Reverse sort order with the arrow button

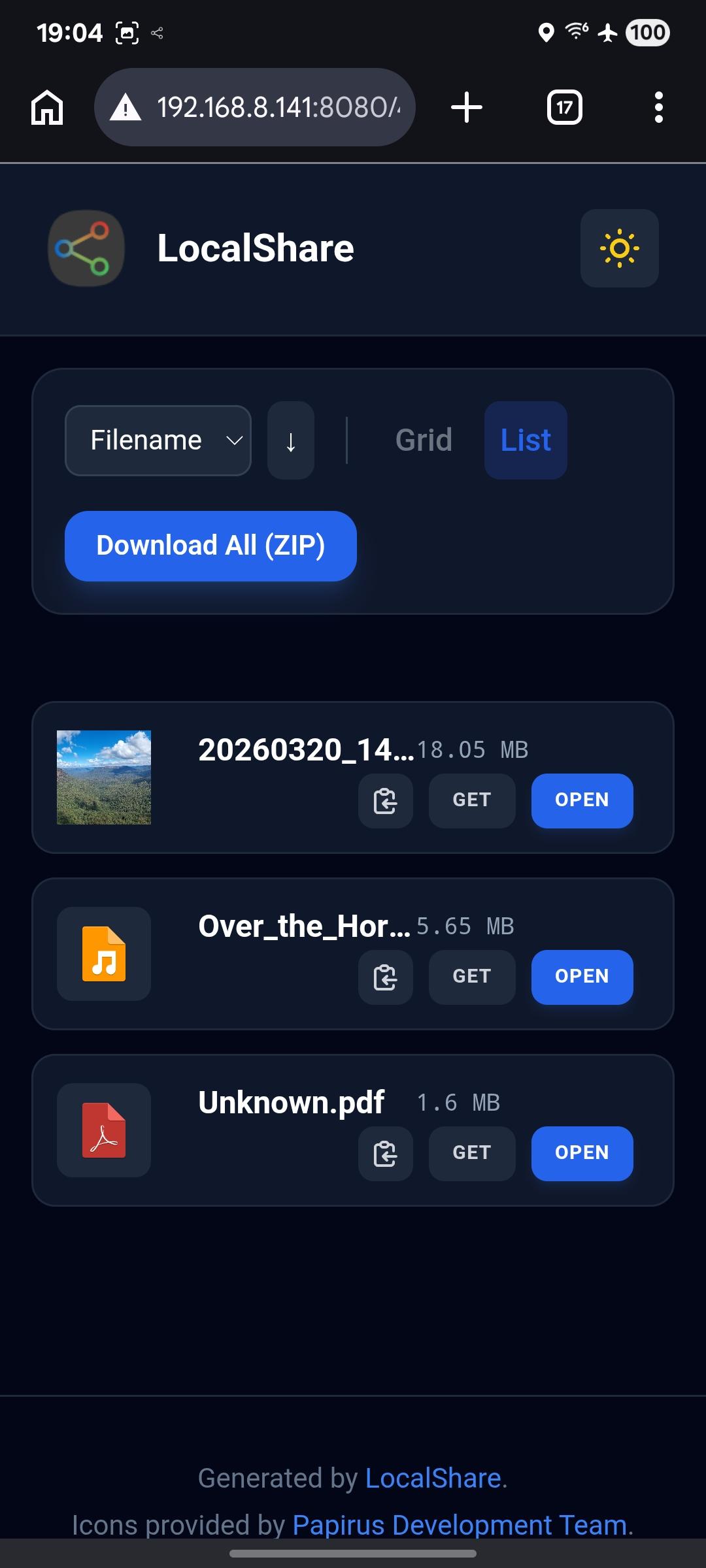(291, 440)
